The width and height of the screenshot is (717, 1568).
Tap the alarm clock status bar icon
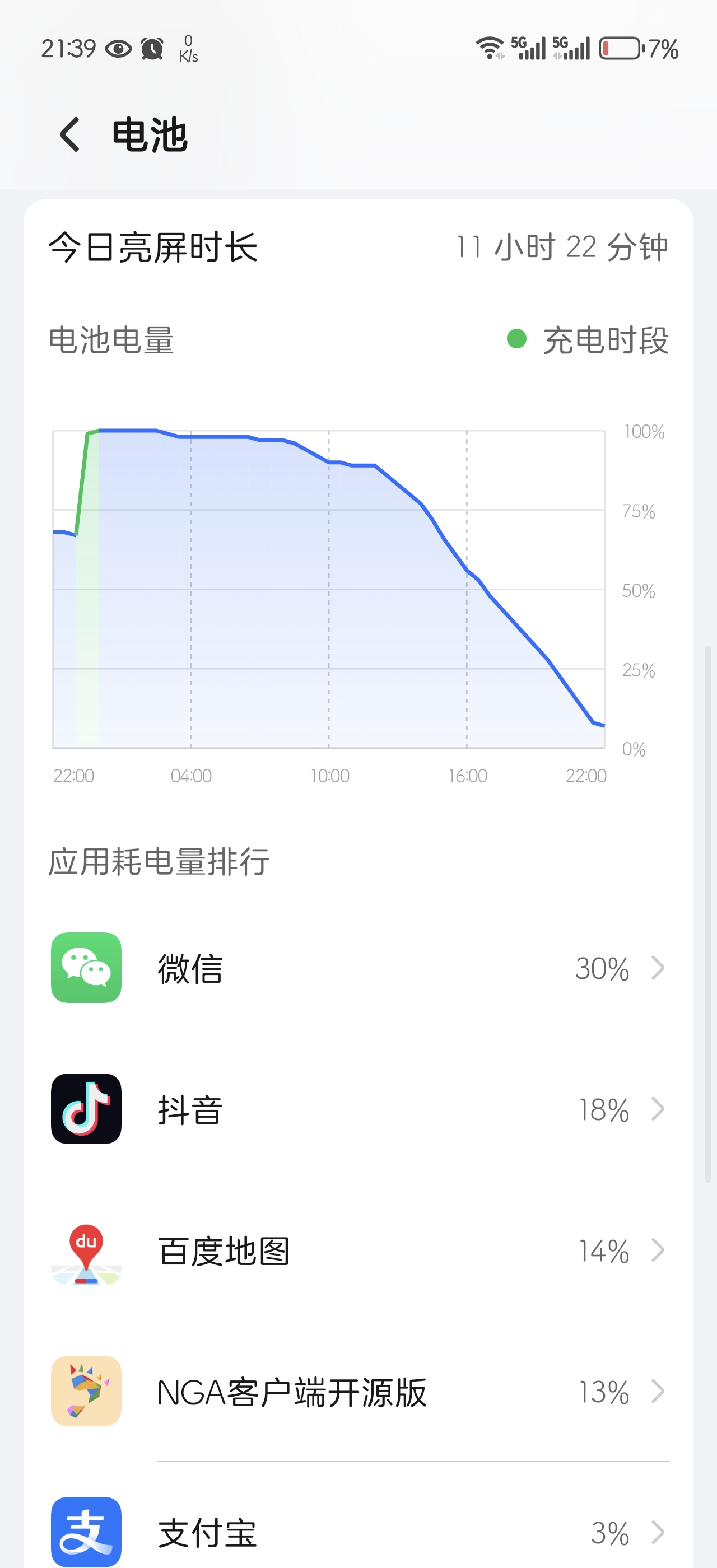pyautogui.click(x=153, y=48)
